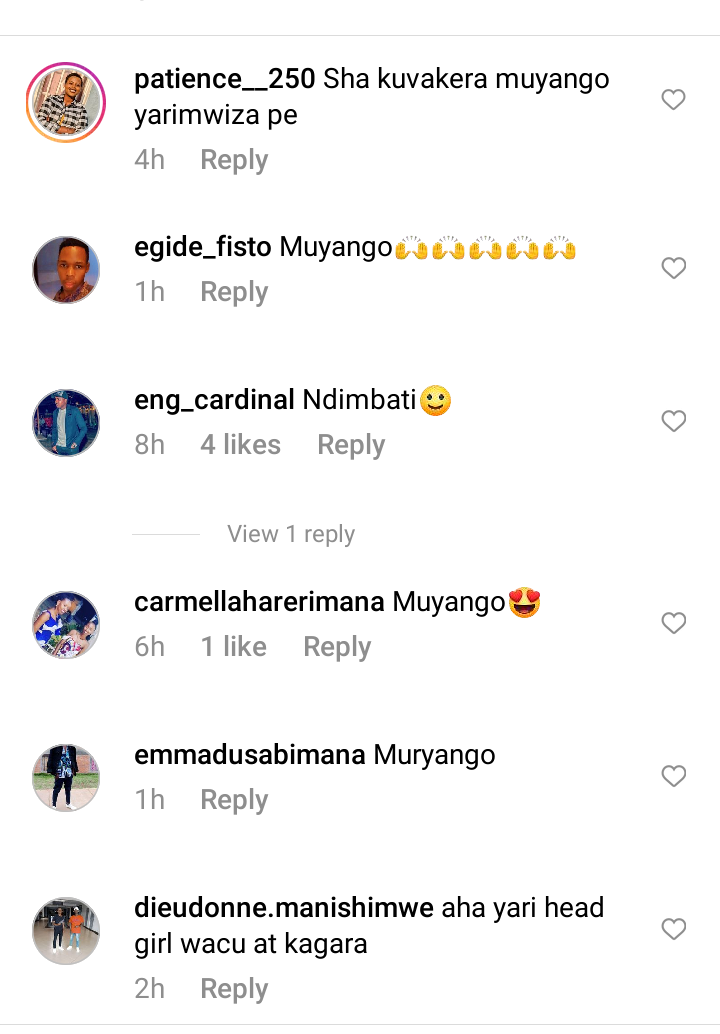The width and height of the screenshot is (720, 1034).
Task: Like patience__250's comment
Action: pos(674,99)
